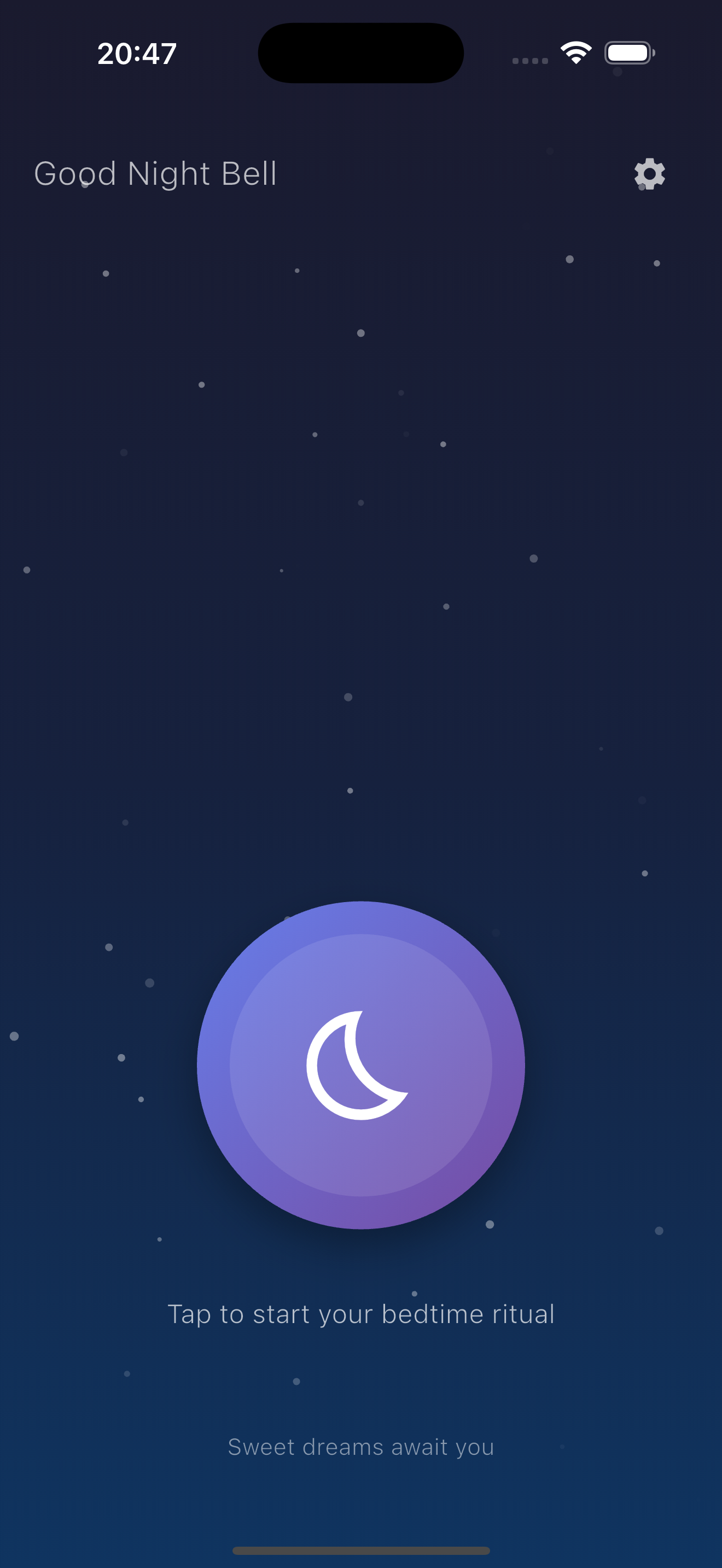Screen dimensions: 722x1568
Task: Open the settings gear
Action: pyautogui.click(x=649, y=174)
